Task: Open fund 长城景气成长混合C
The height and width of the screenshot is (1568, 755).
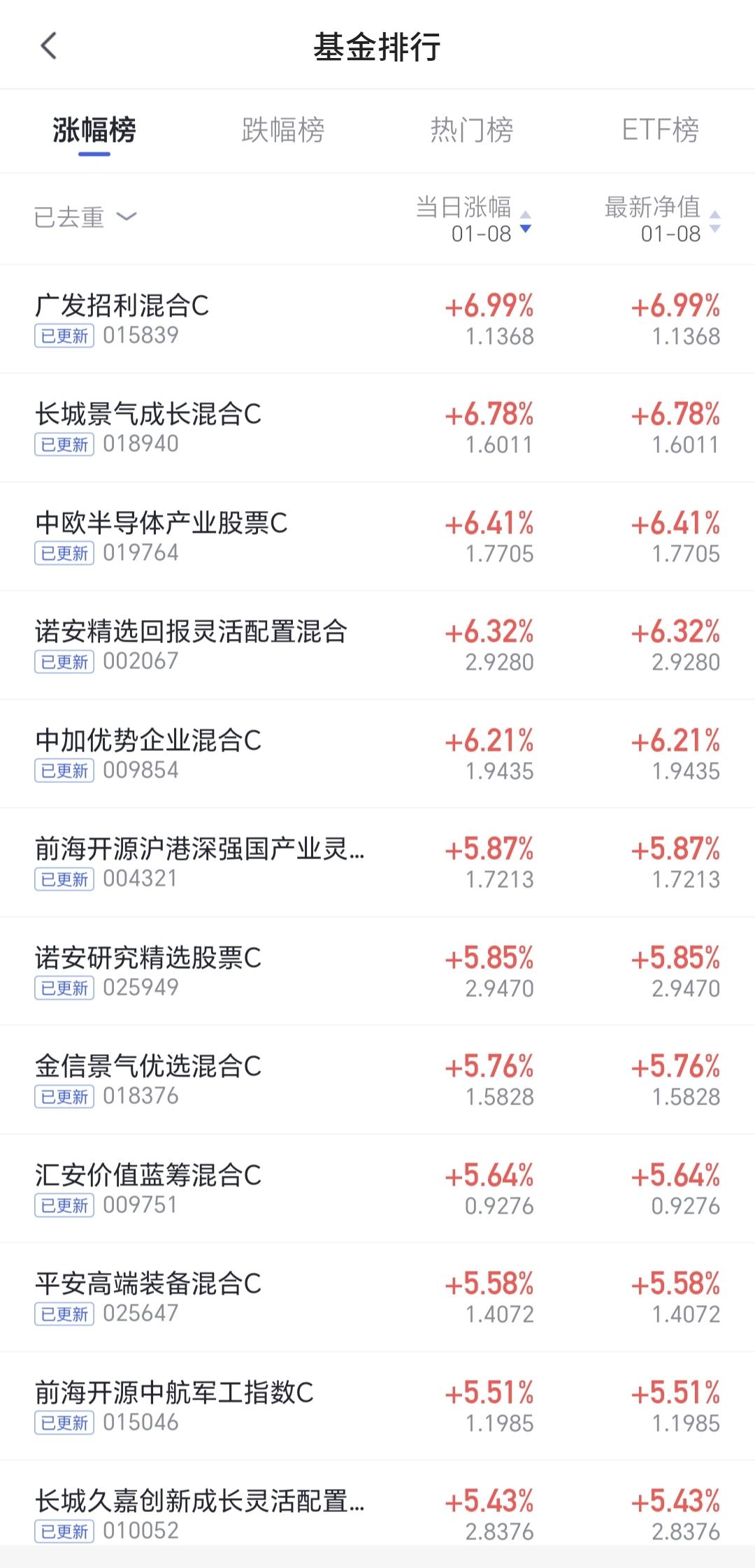Action: (x=148, y=415)
